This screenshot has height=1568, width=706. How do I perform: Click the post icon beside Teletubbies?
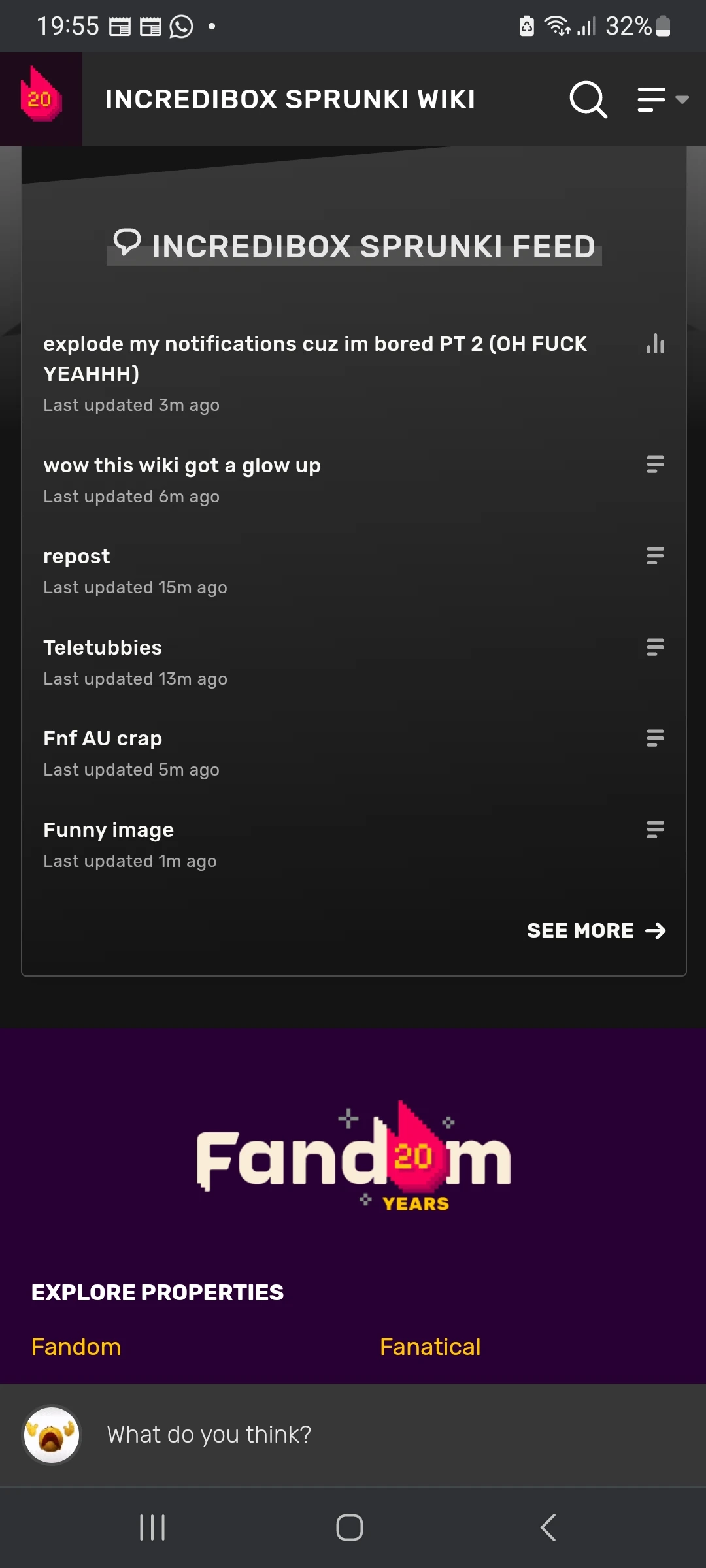click(654, 647)
